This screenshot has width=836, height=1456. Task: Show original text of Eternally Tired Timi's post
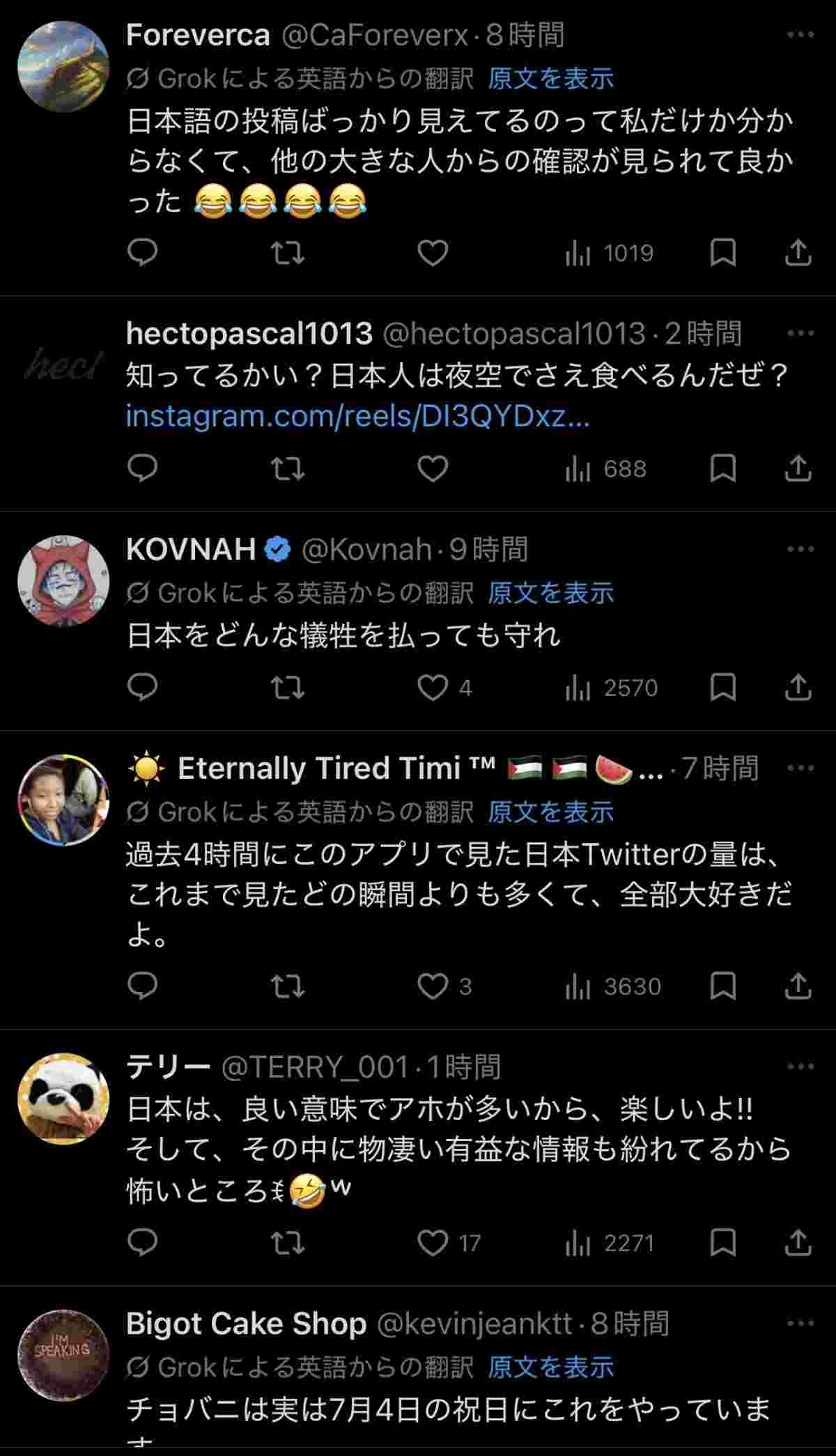tap(550, 812)
